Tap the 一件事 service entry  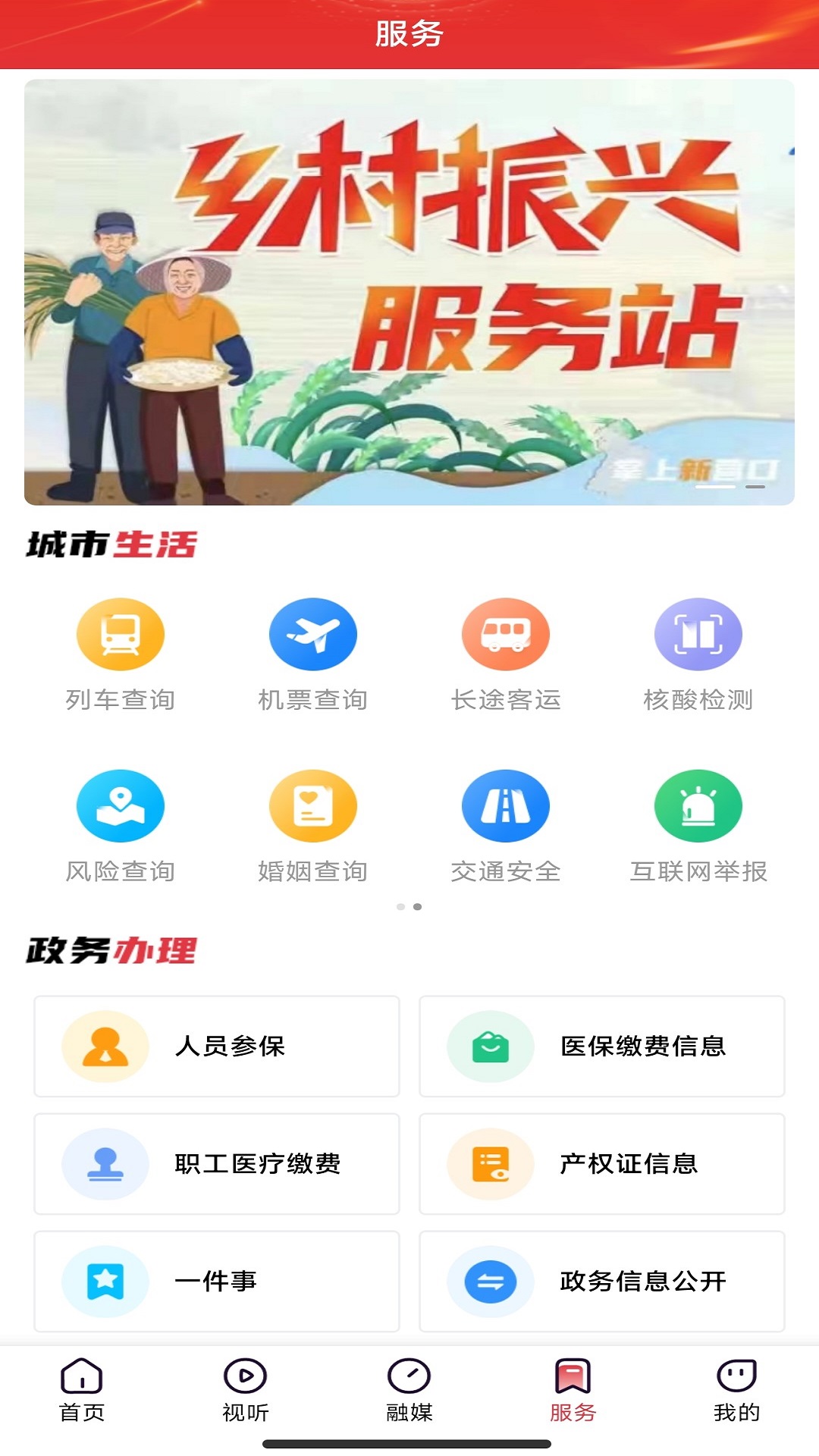pyautogui.click(x=218, y=1282)
